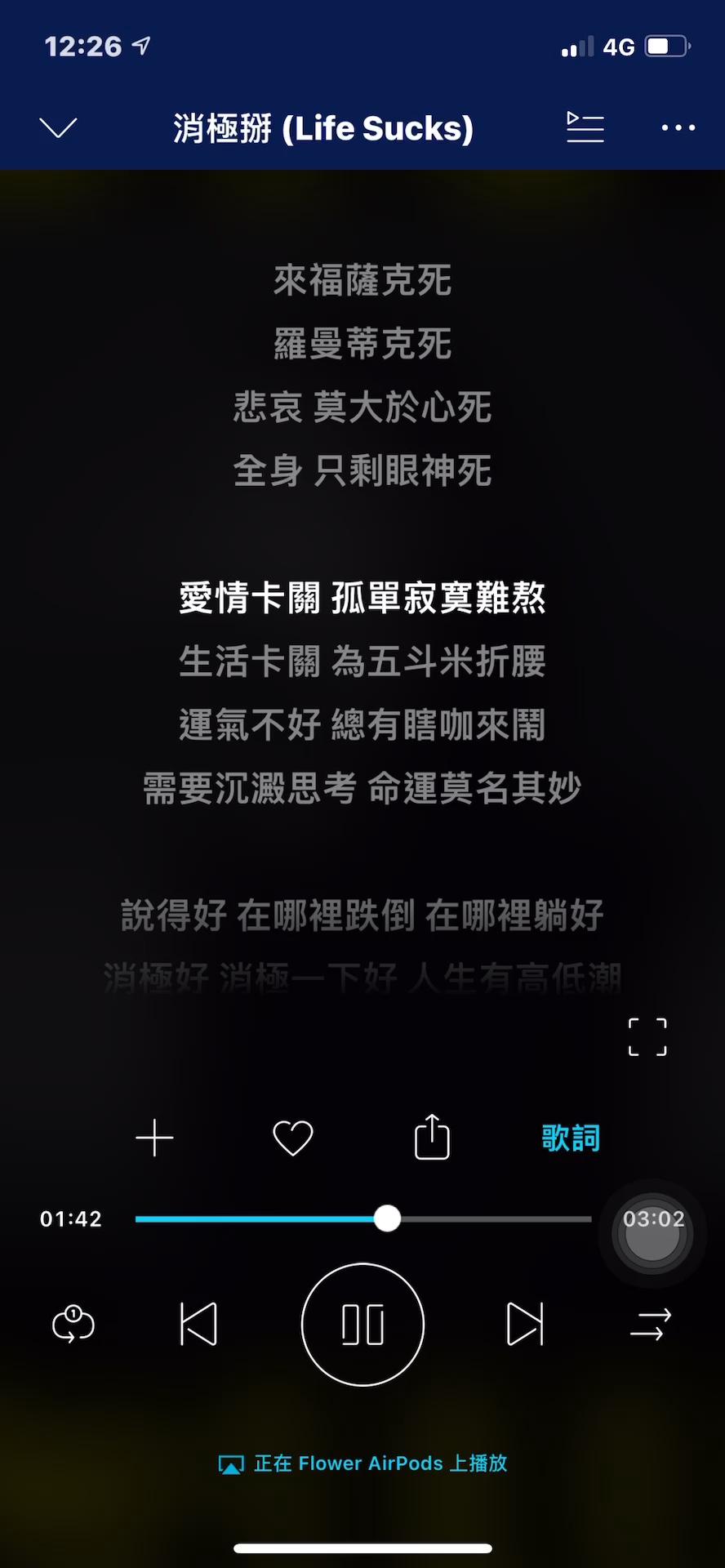Like the song with the heart icon
This screenshot has height=1568, width=725.
(x=293, y=1138)
